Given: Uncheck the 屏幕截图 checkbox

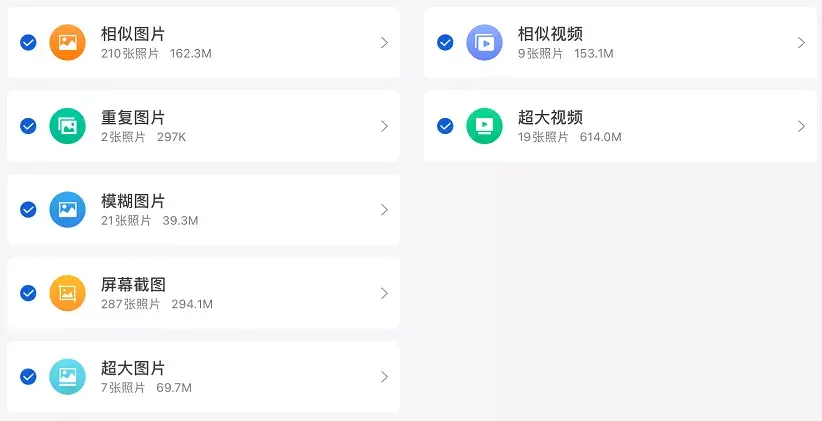Looking at the screenshot, I should coord(29,293).
